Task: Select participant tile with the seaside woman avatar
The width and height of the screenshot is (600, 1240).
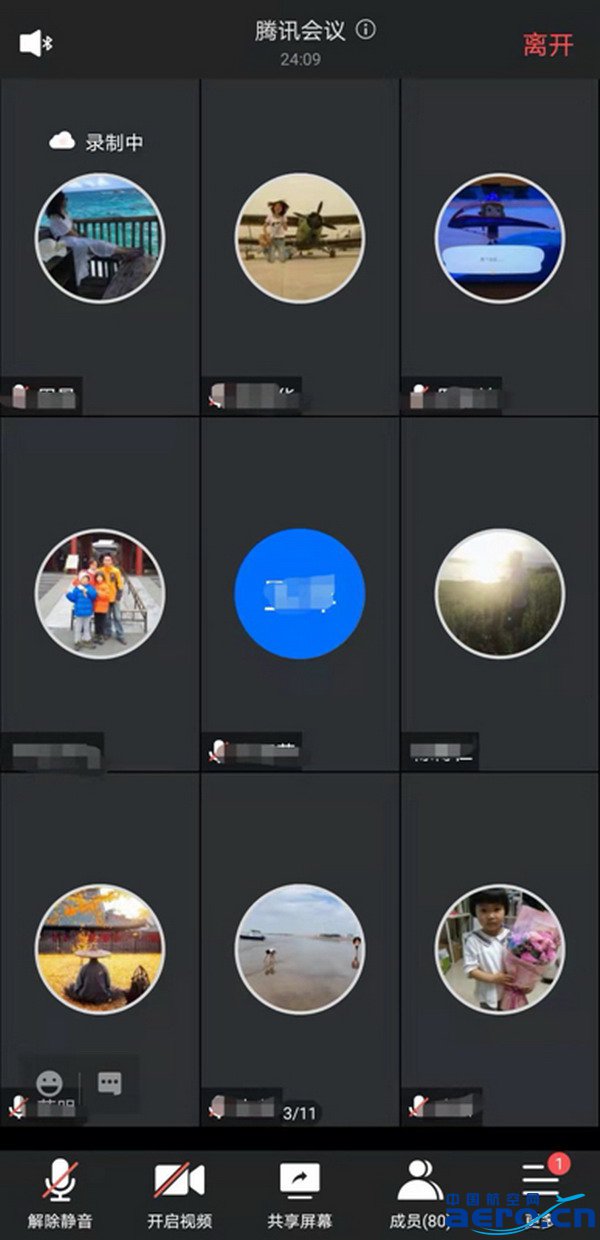Action: point(100,239)
